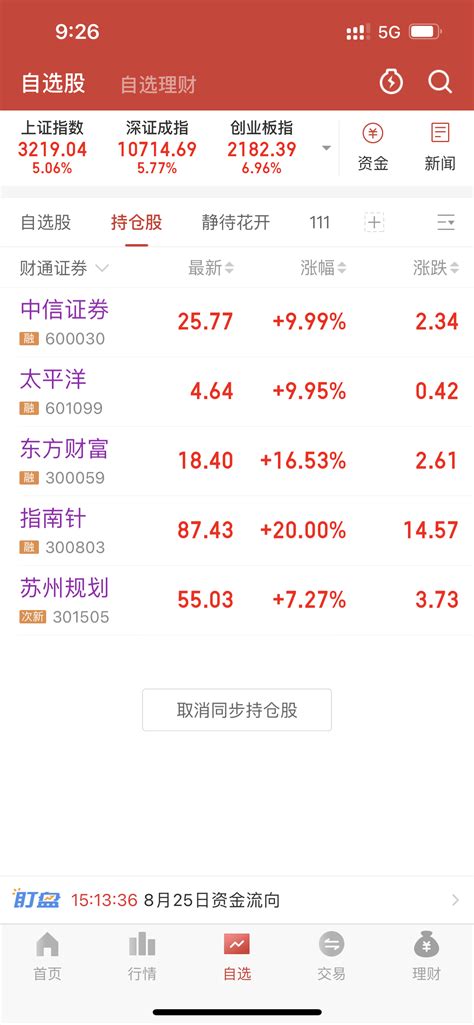The width and height of the screenshot is (474, 1025).
Task: Tap 取消同步持仓股 button
Action: click(237, 710)
